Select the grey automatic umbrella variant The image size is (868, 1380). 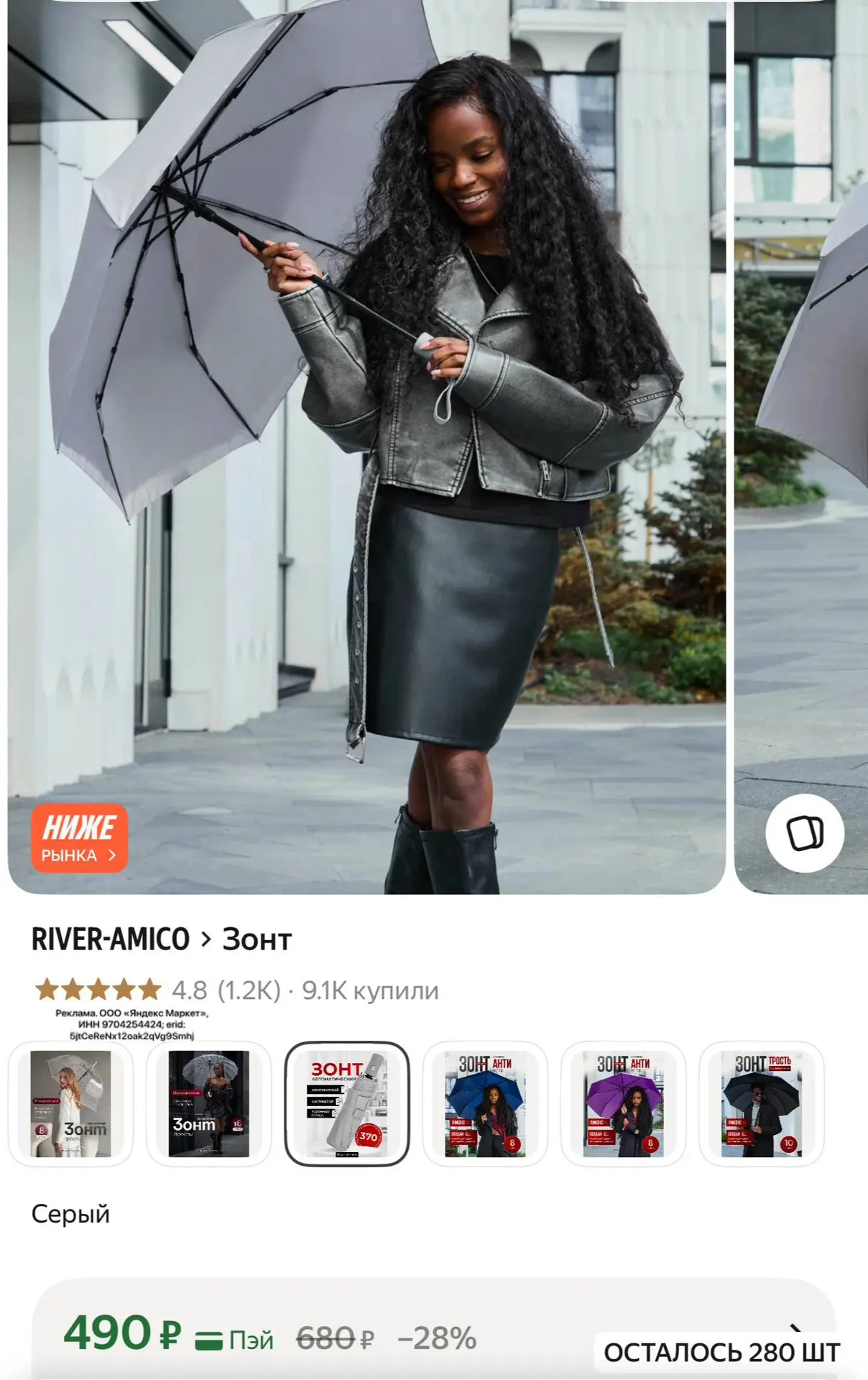click(347, 1104)
